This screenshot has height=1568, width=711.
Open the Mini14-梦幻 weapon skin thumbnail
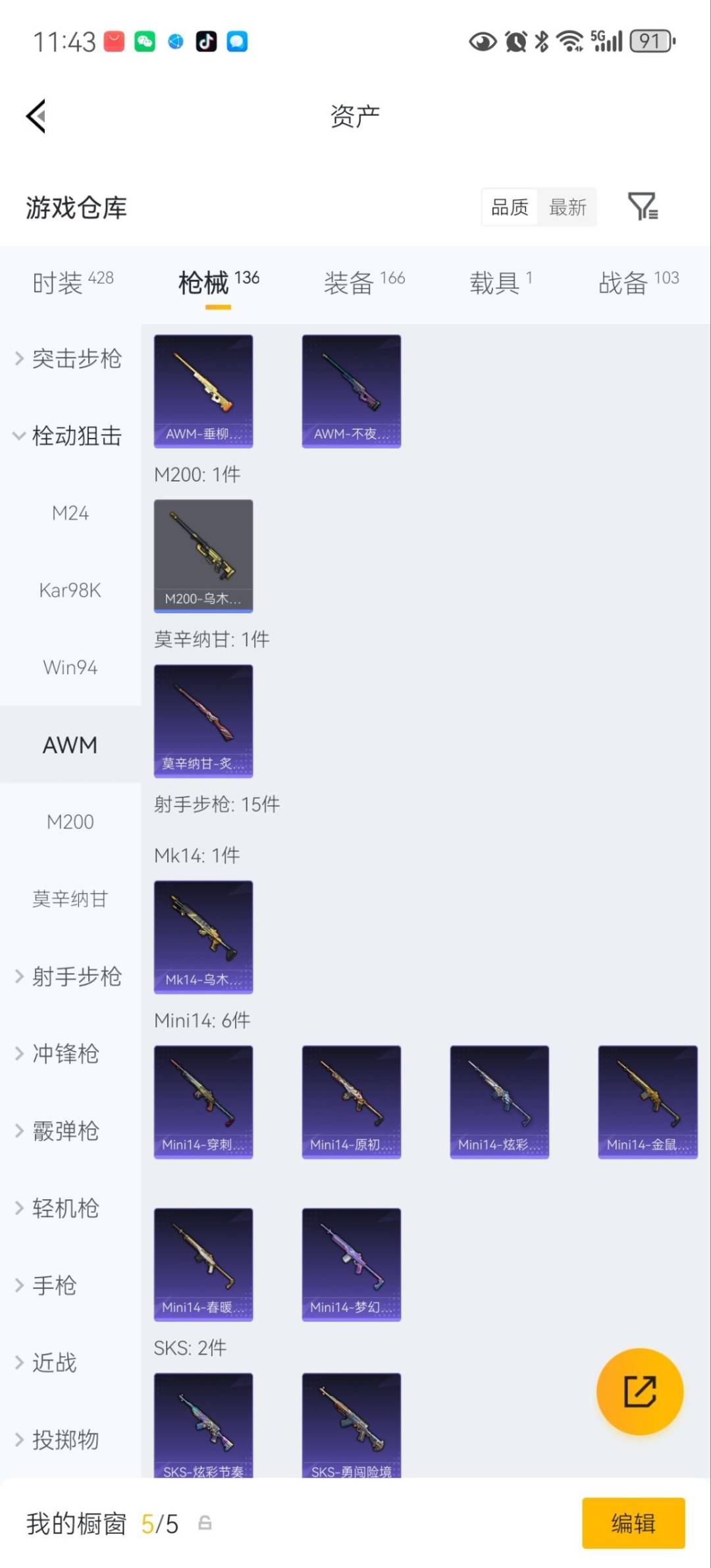pos(351,1266)
